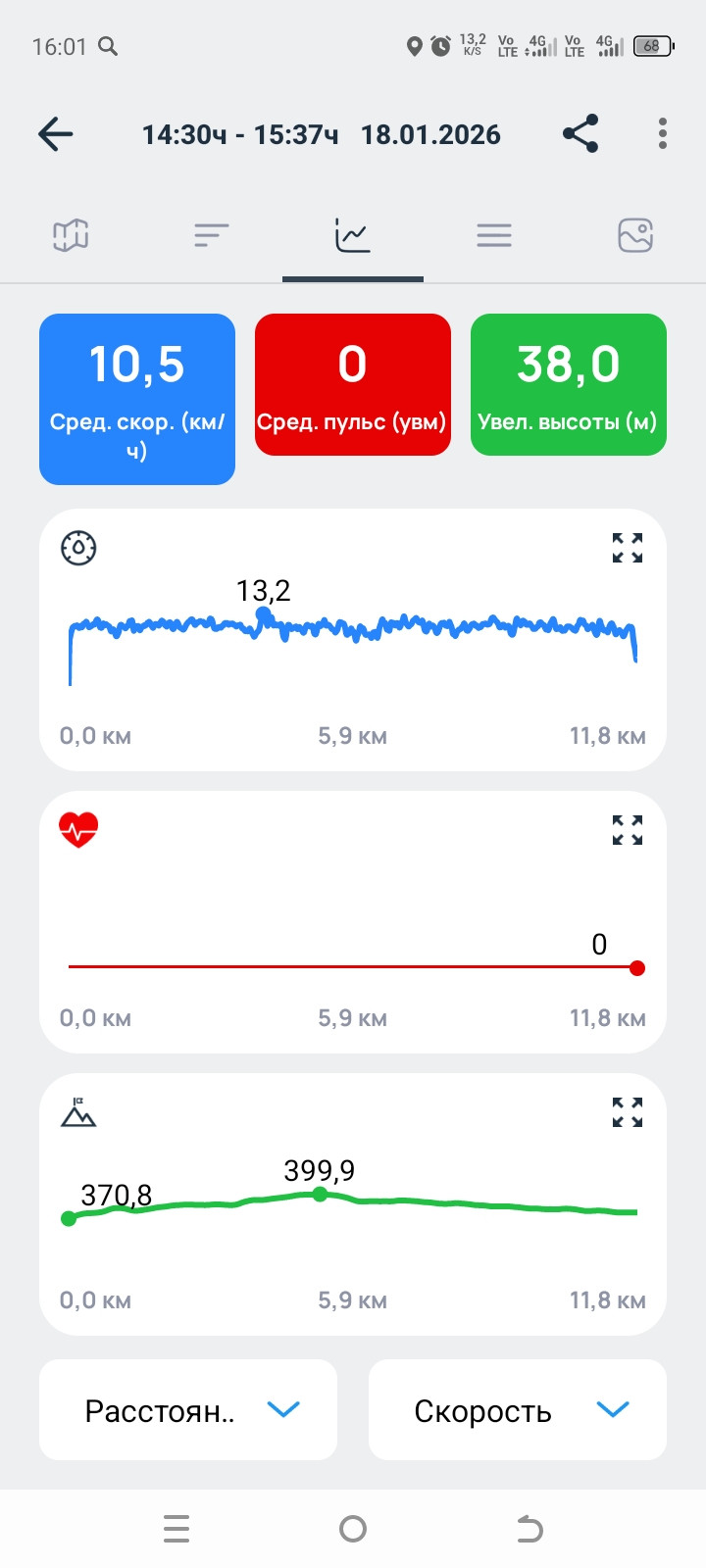The height and width of the screenshot is (1568, 706).
Task: Switch to the map tab
Action: coord(71,235)
